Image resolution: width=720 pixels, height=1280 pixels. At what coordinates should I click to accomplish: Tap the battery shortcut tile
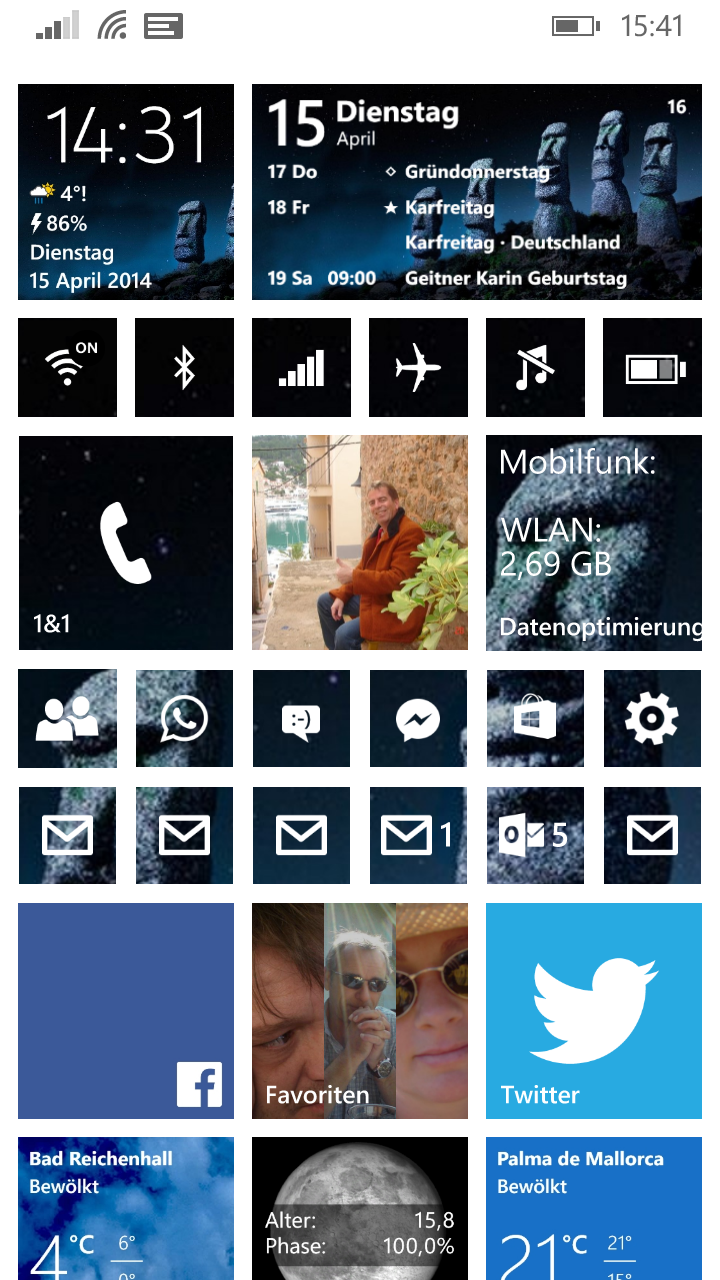click(x=652, y=367)
